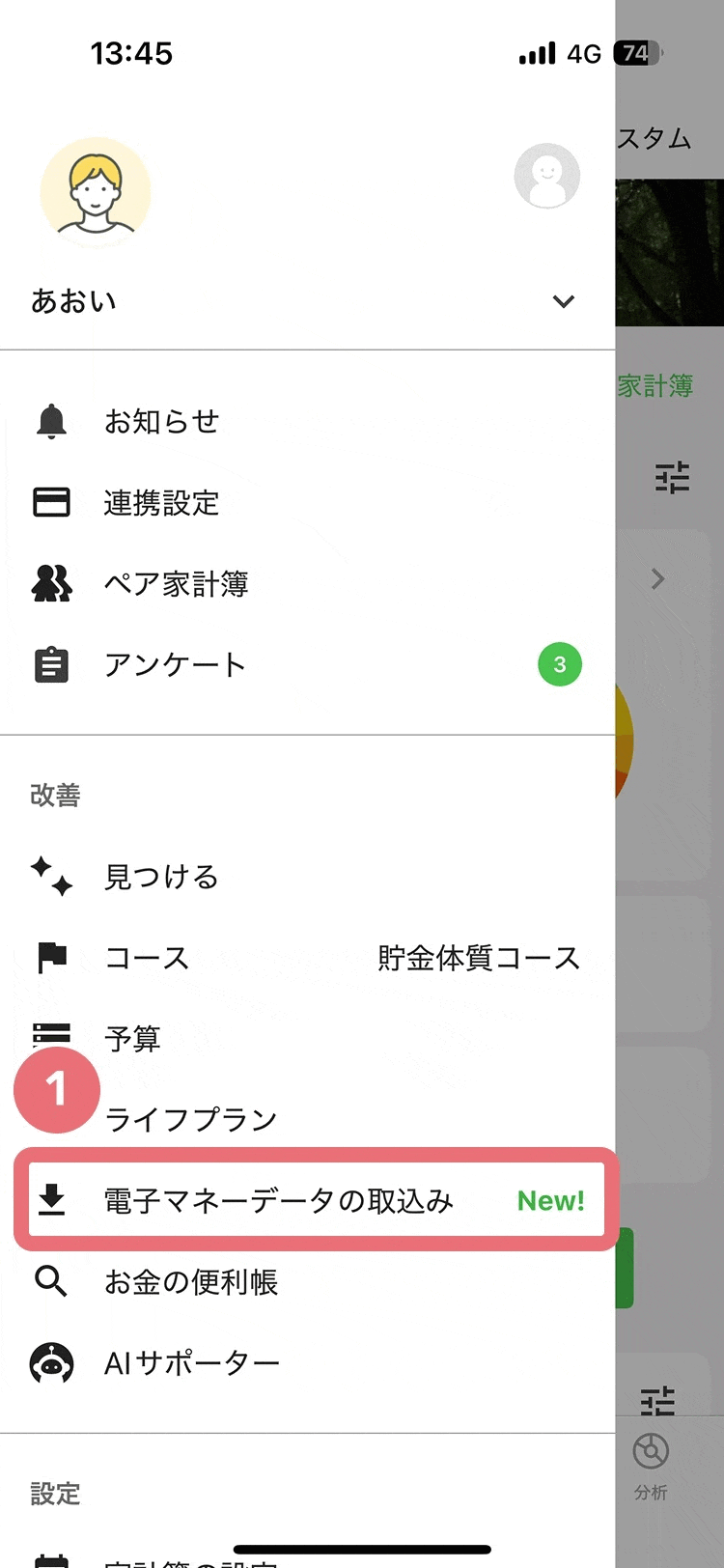Tap the yellow-haired profile avatar
Screen dimensions: 724x1568
coord(95,192)
